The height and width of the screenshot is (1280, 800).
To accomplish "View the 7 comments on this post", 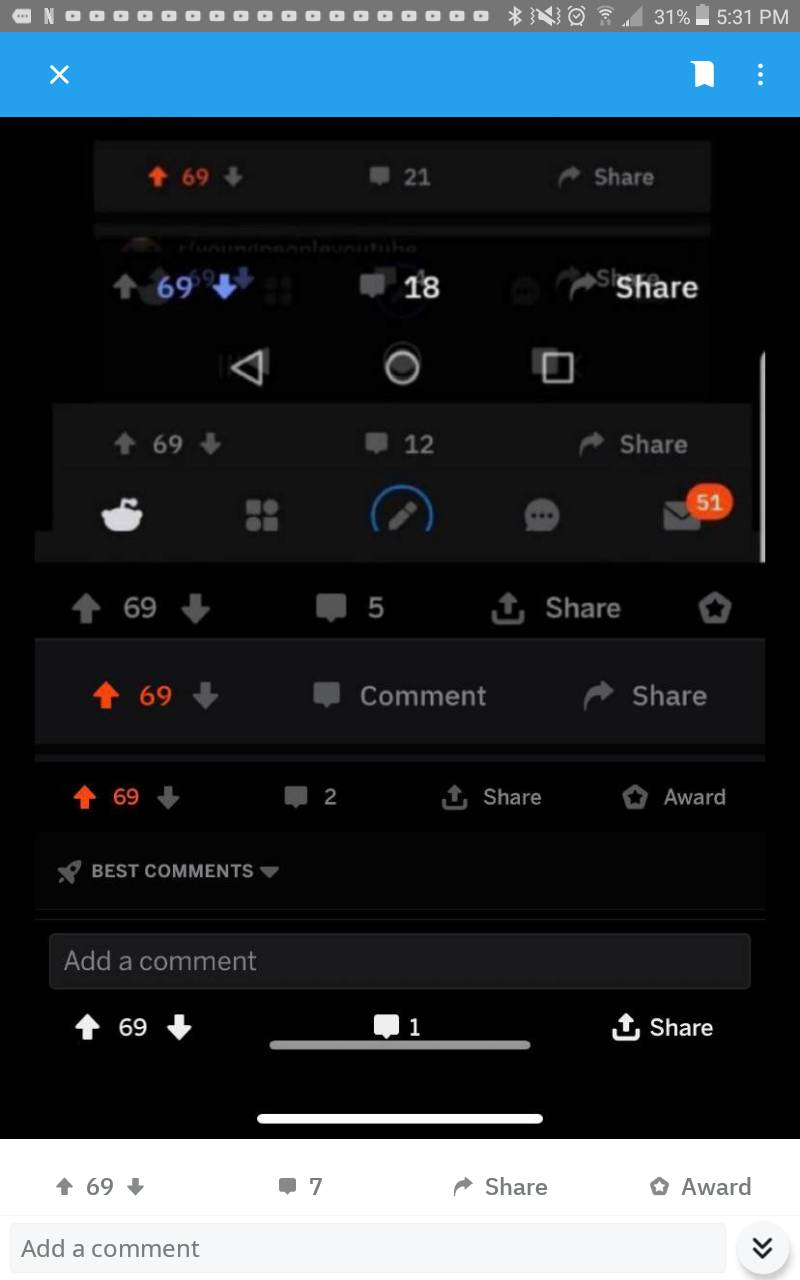I will (301, 1187).
